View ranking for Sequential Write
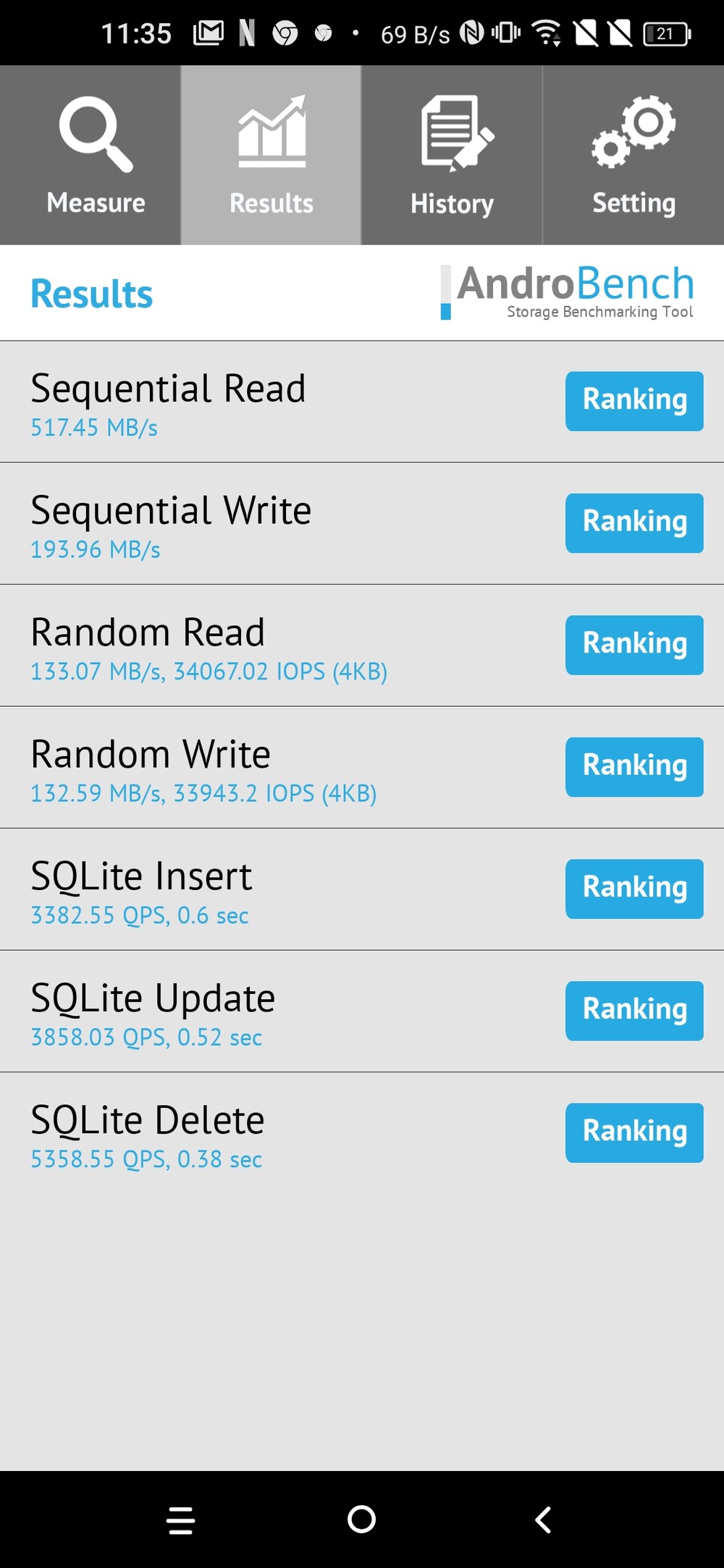Screen dimensions: 724x1568 click(634, 523)
